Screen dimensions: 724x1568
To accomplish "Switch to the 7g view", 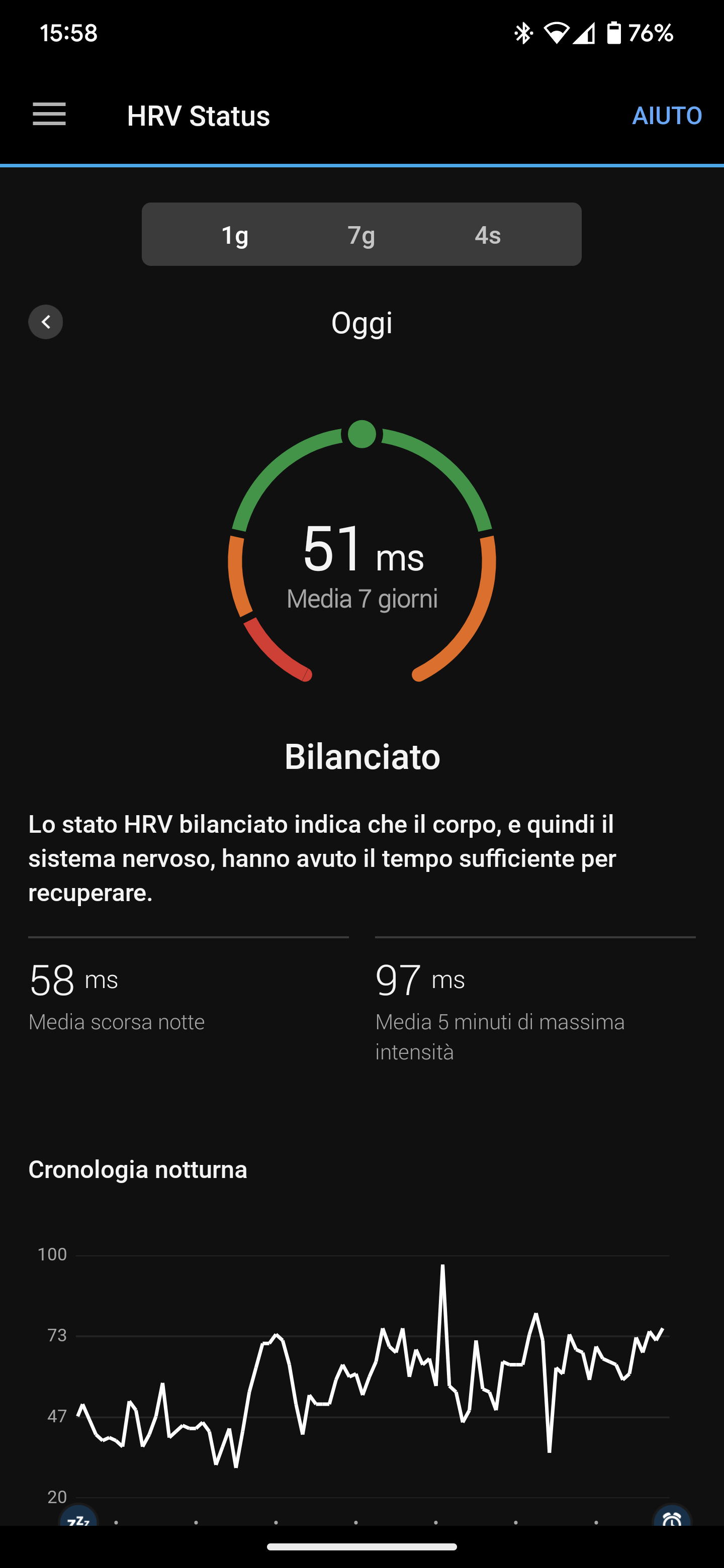I will point(361,235).
